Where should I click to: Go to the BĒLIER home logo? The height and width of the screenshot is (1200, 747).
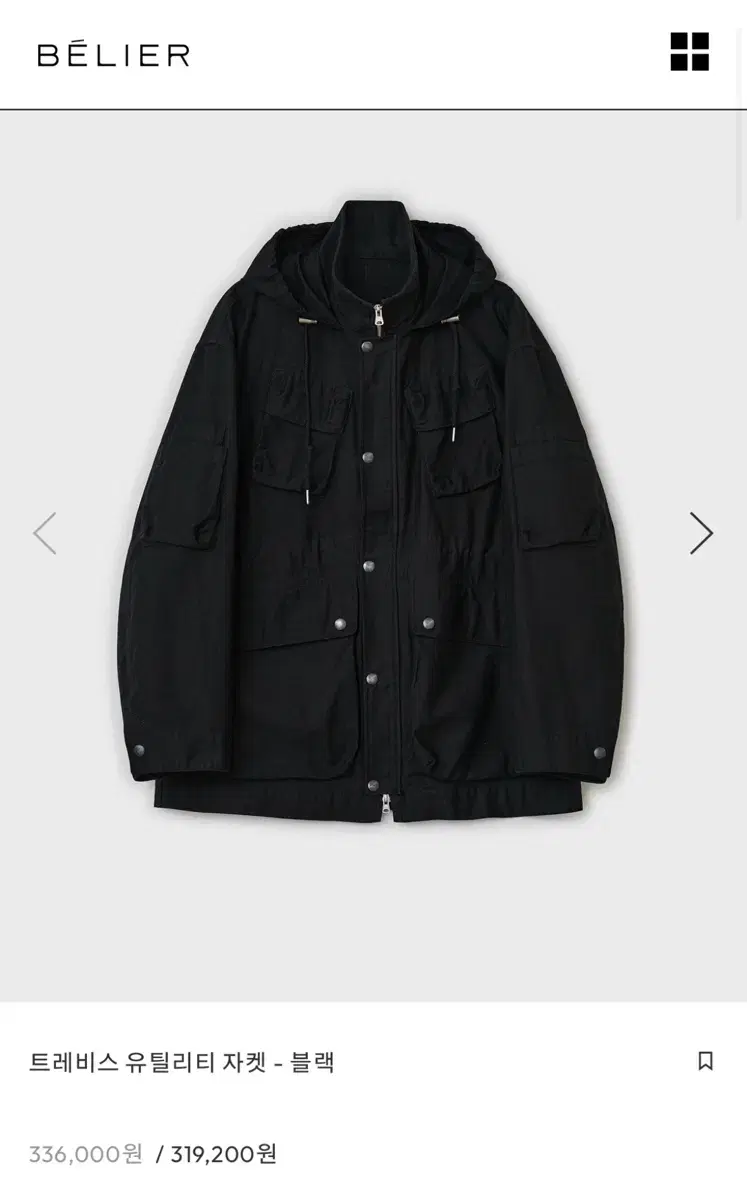[x=113, y=54]
